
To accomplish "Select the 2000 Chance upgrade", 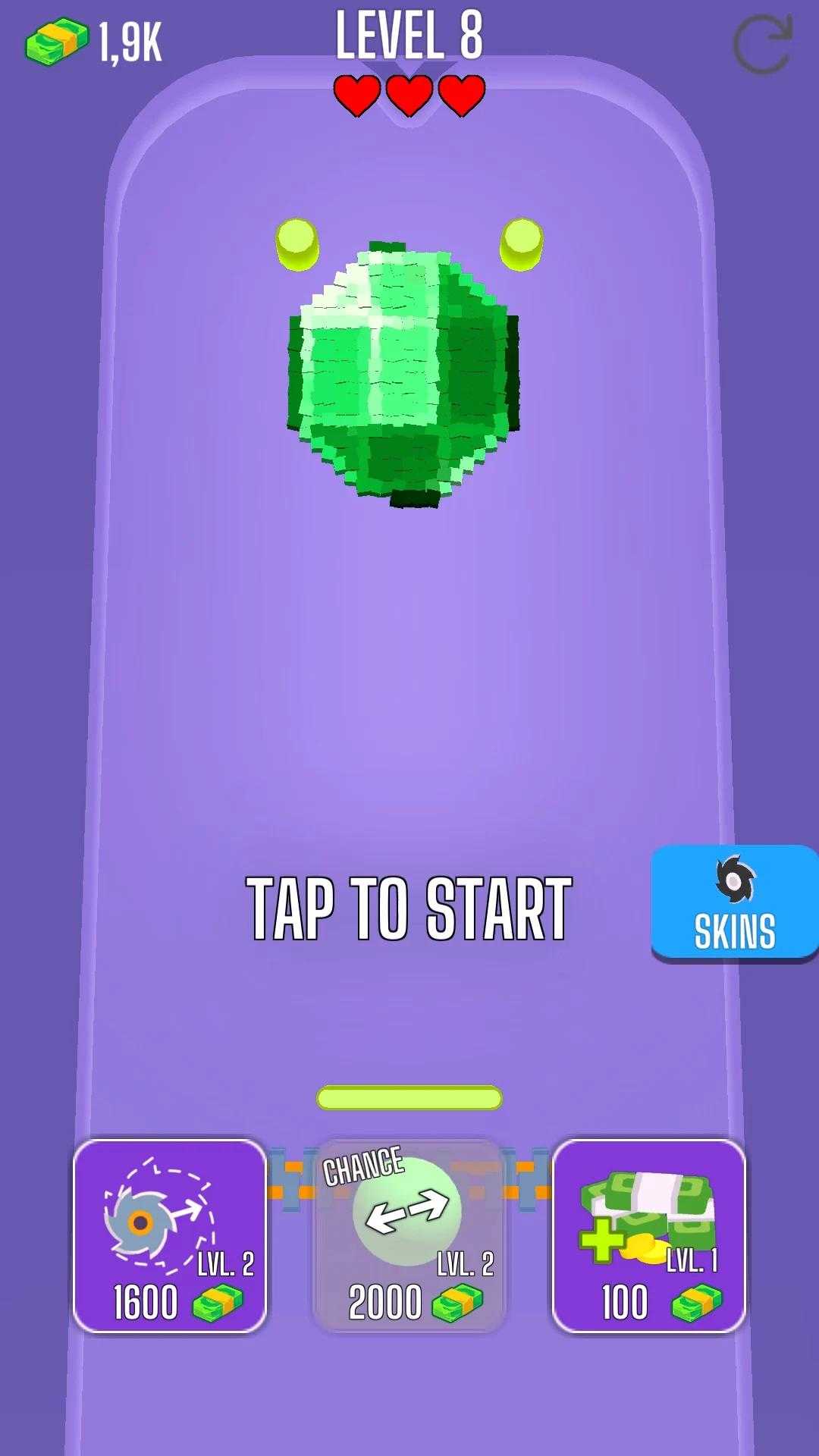I will [409, 1236].
